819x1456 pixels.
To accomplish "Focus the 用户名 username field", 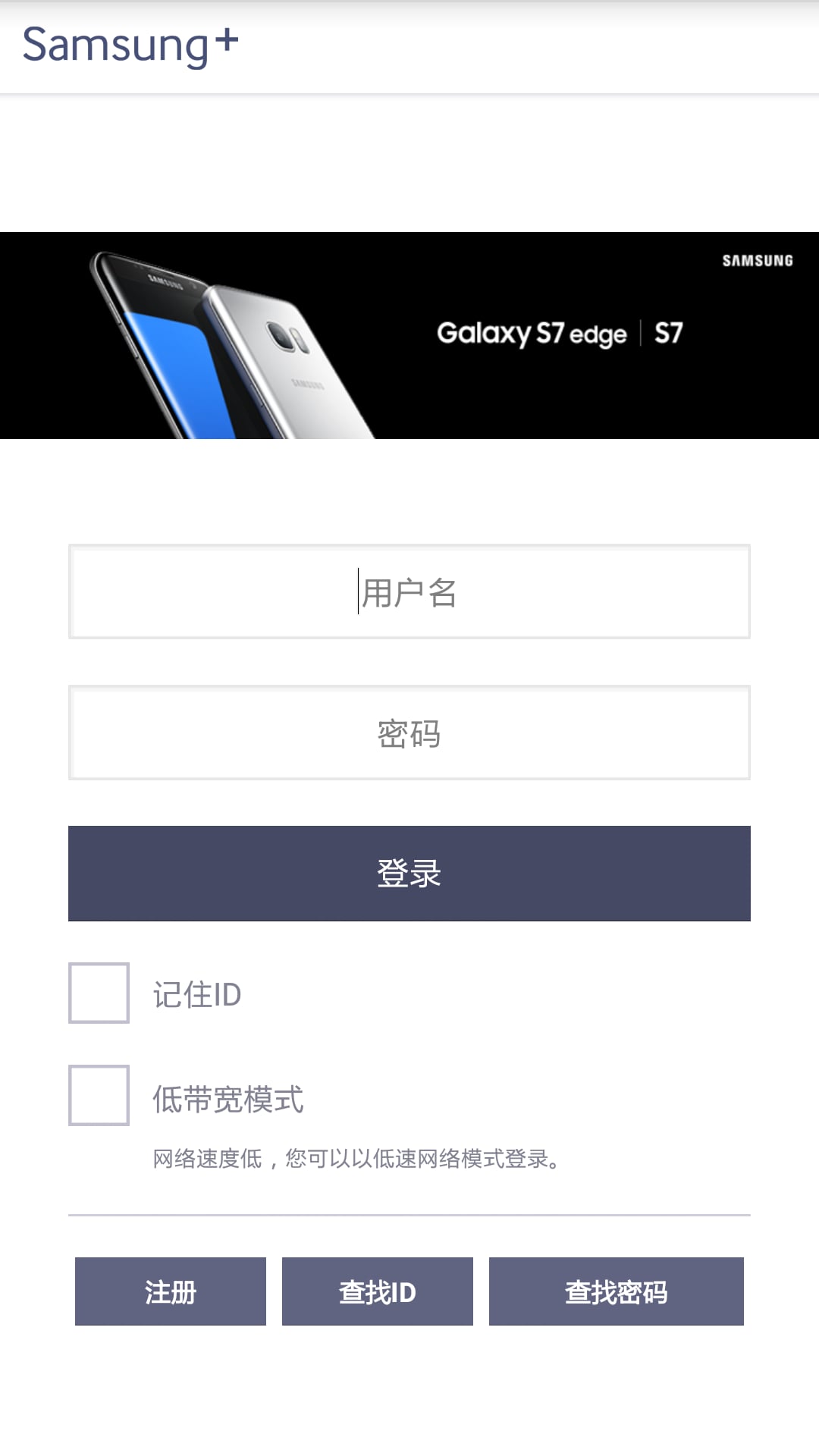I will 409,591.
